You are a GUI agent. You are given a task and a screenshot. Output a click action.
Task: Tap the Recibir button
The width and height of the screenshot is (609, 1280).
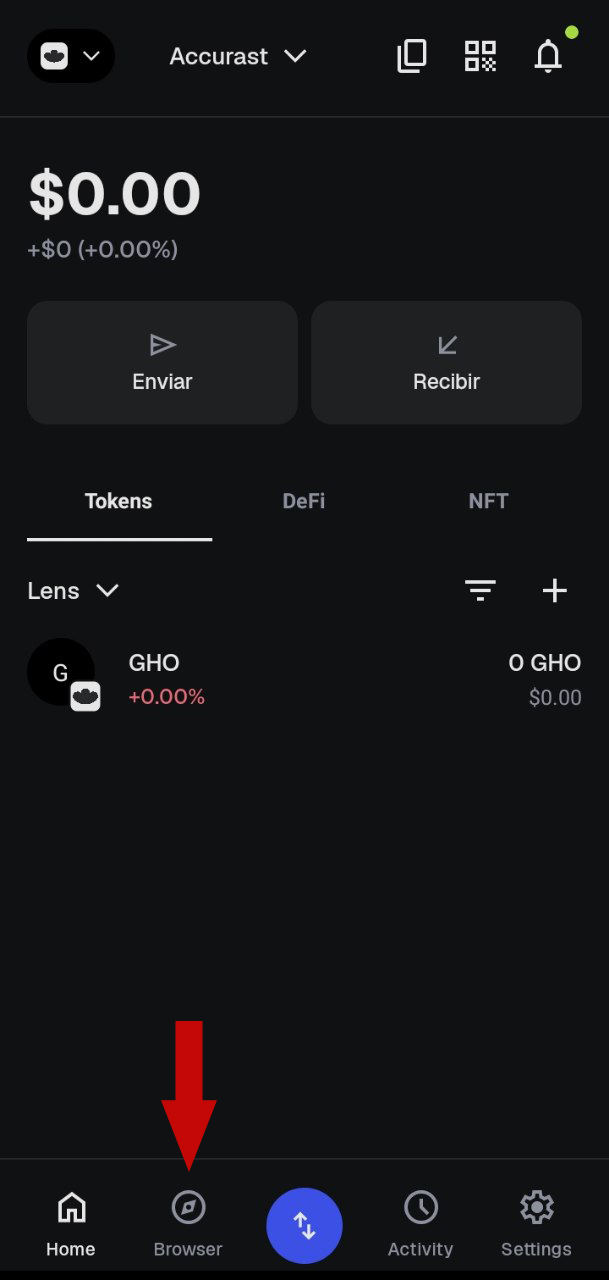click(446, 362)
